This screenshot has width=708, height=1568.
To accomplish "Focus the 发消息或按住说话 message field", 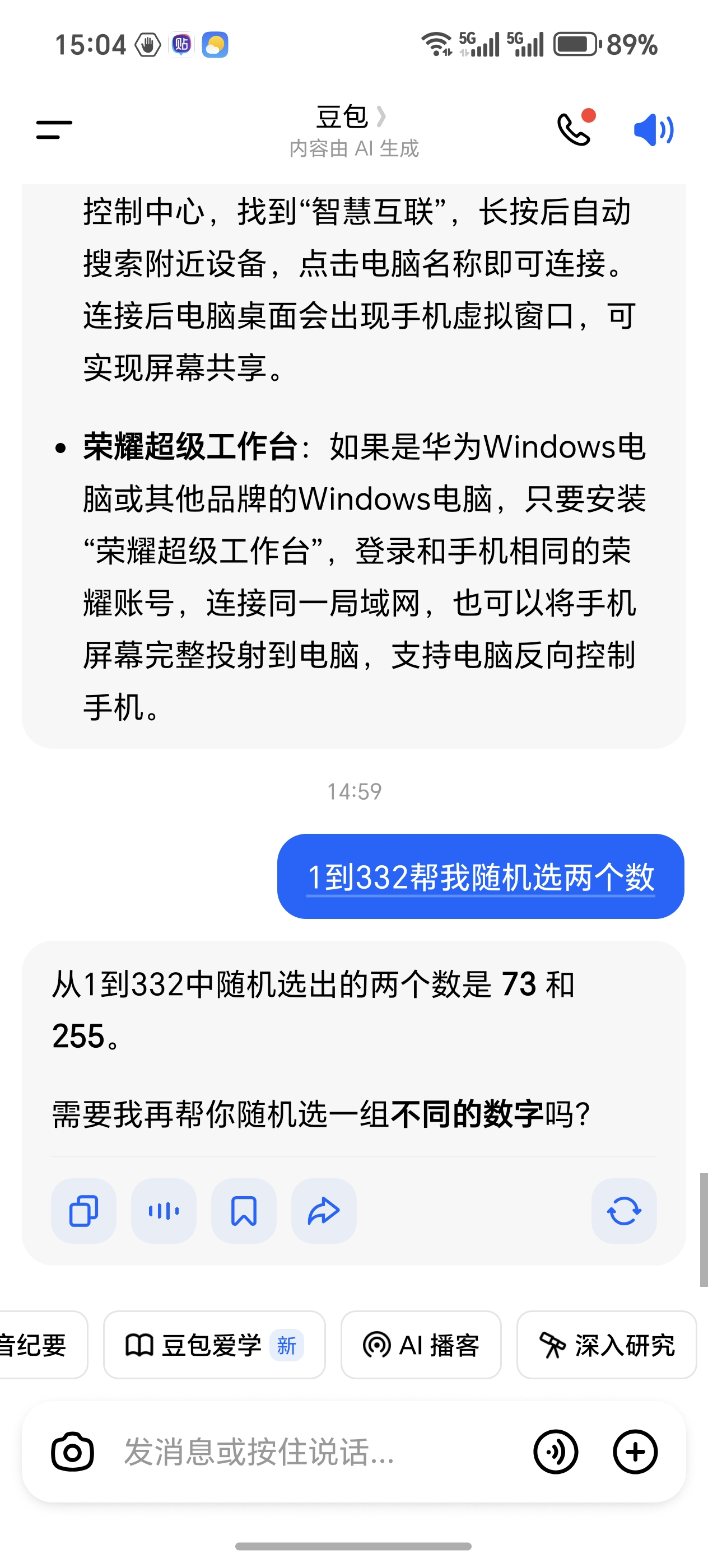I will (304, 1452).
